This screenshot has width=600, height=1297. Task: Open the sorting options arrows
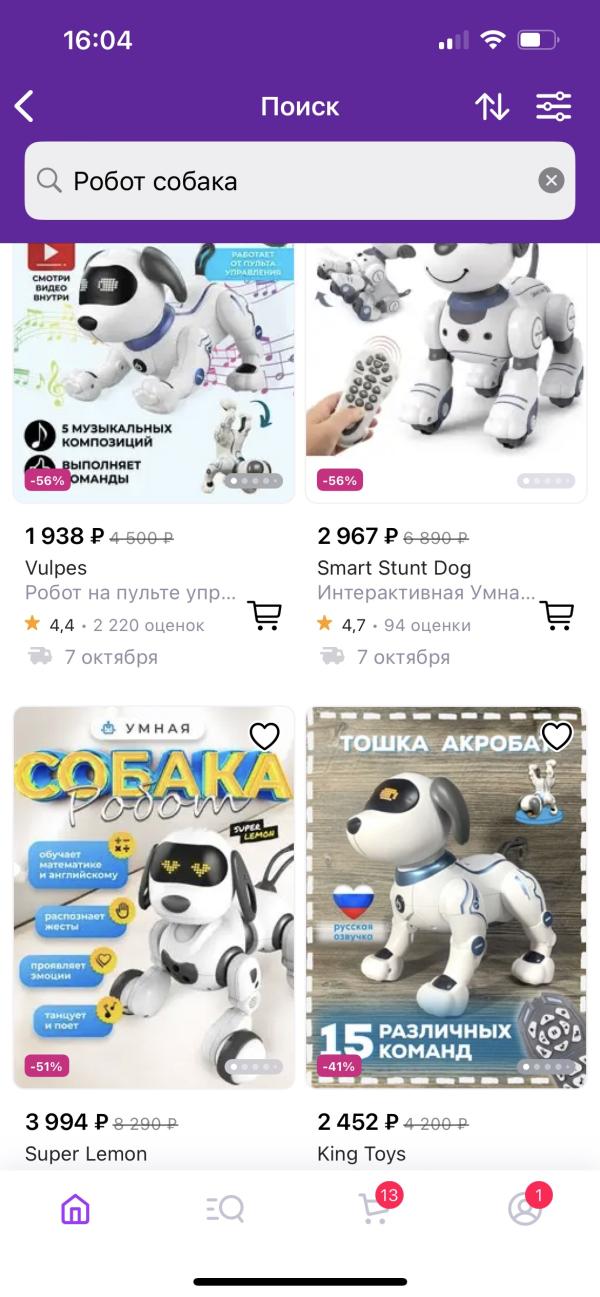click(491, 106)
